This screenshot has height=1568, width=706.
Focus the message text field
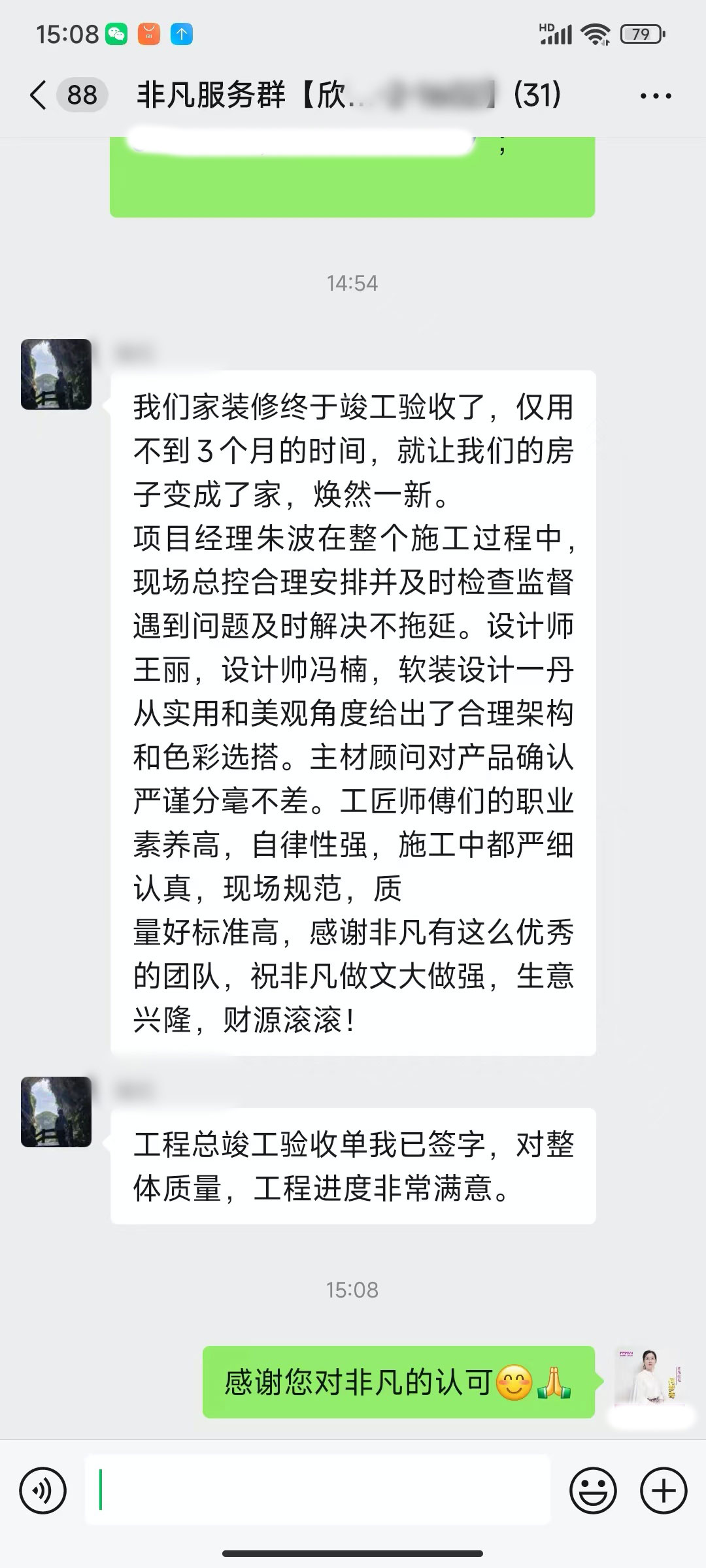(x=318, y=1491)
